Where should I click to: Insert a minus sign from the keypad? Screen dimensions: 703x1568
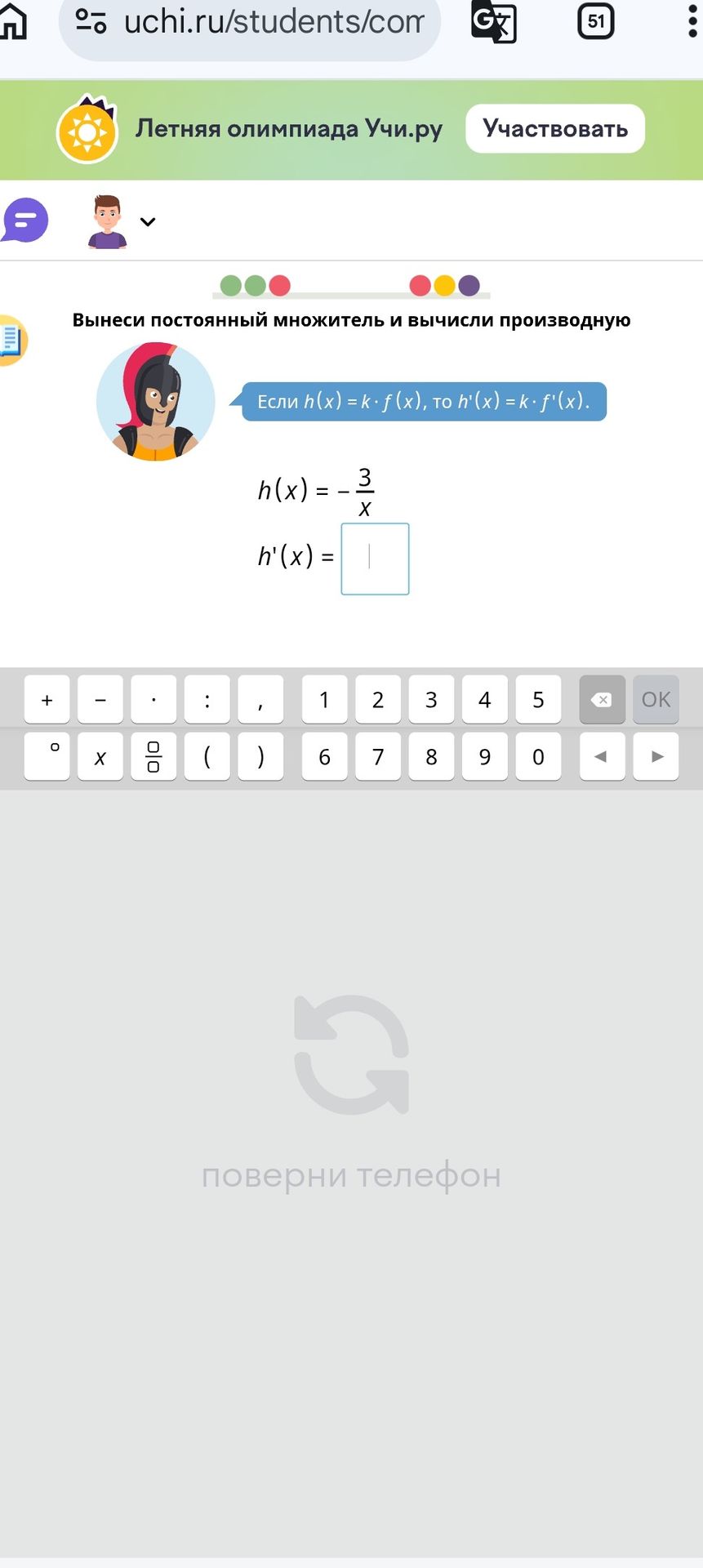100,700
